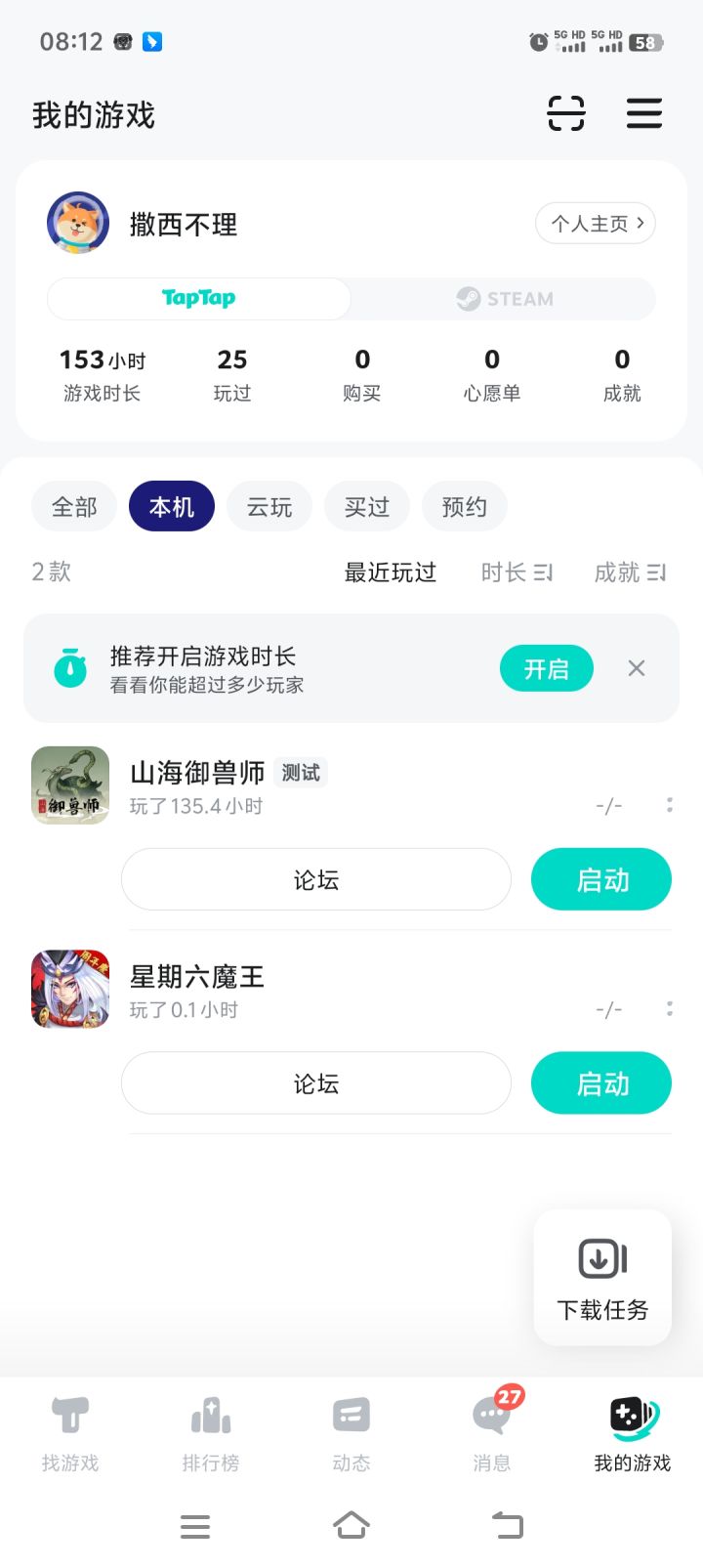Image resolution: width=703 pixels, height=1568 pixels.
Task: Select the 预约 filter chip
Action: point(465,506)
